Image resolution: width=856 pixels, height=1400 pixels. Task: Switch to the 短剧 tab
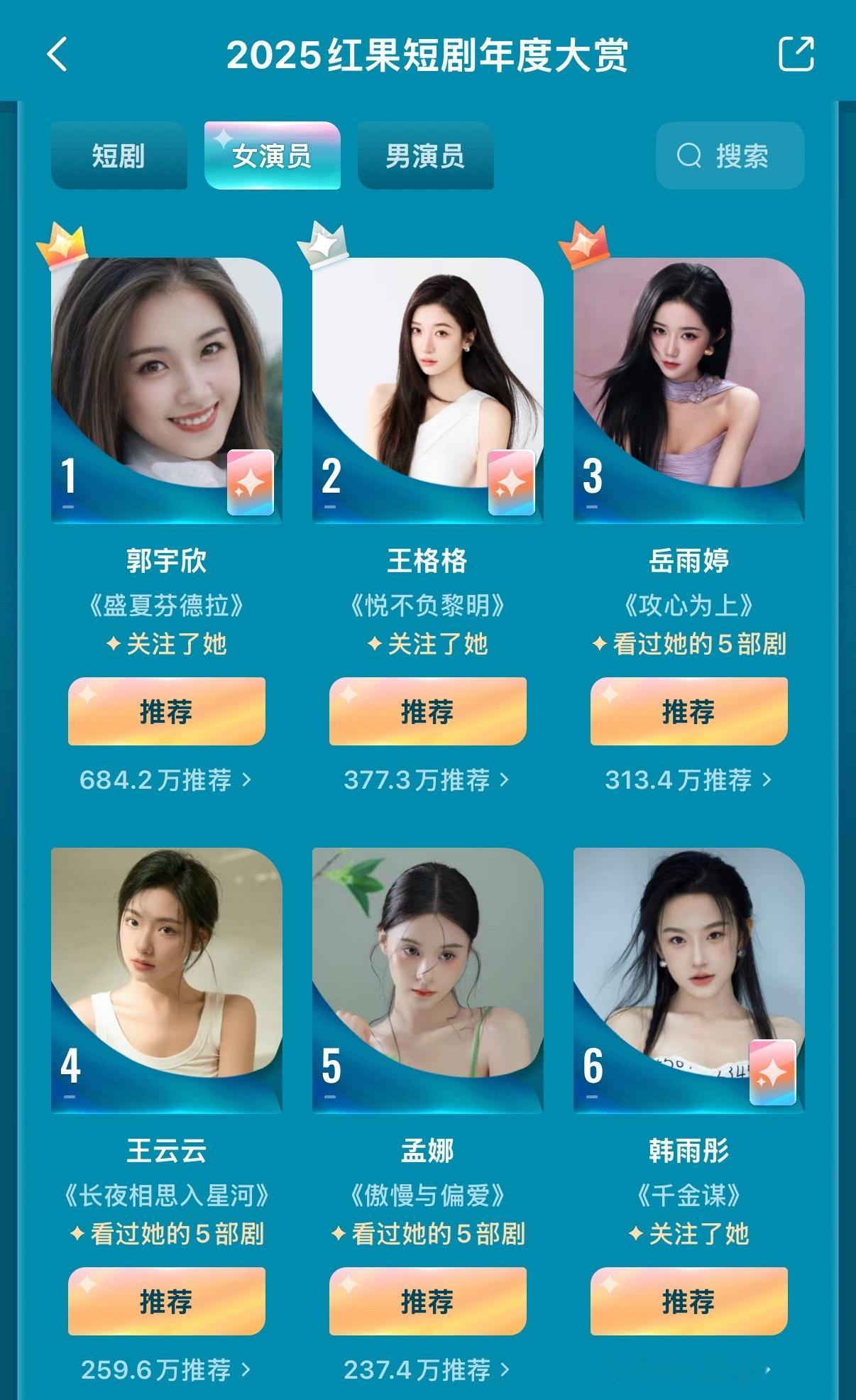tap(119, 157)
